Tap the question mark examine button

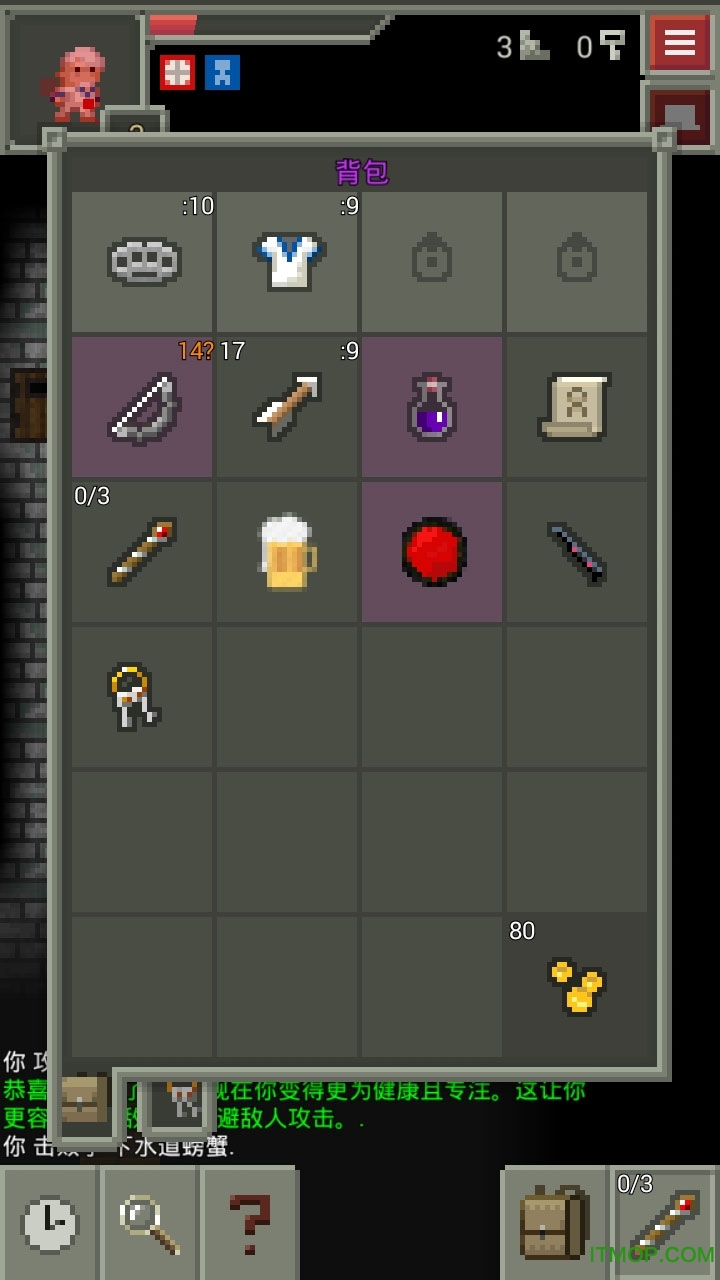pos(250,1224)
